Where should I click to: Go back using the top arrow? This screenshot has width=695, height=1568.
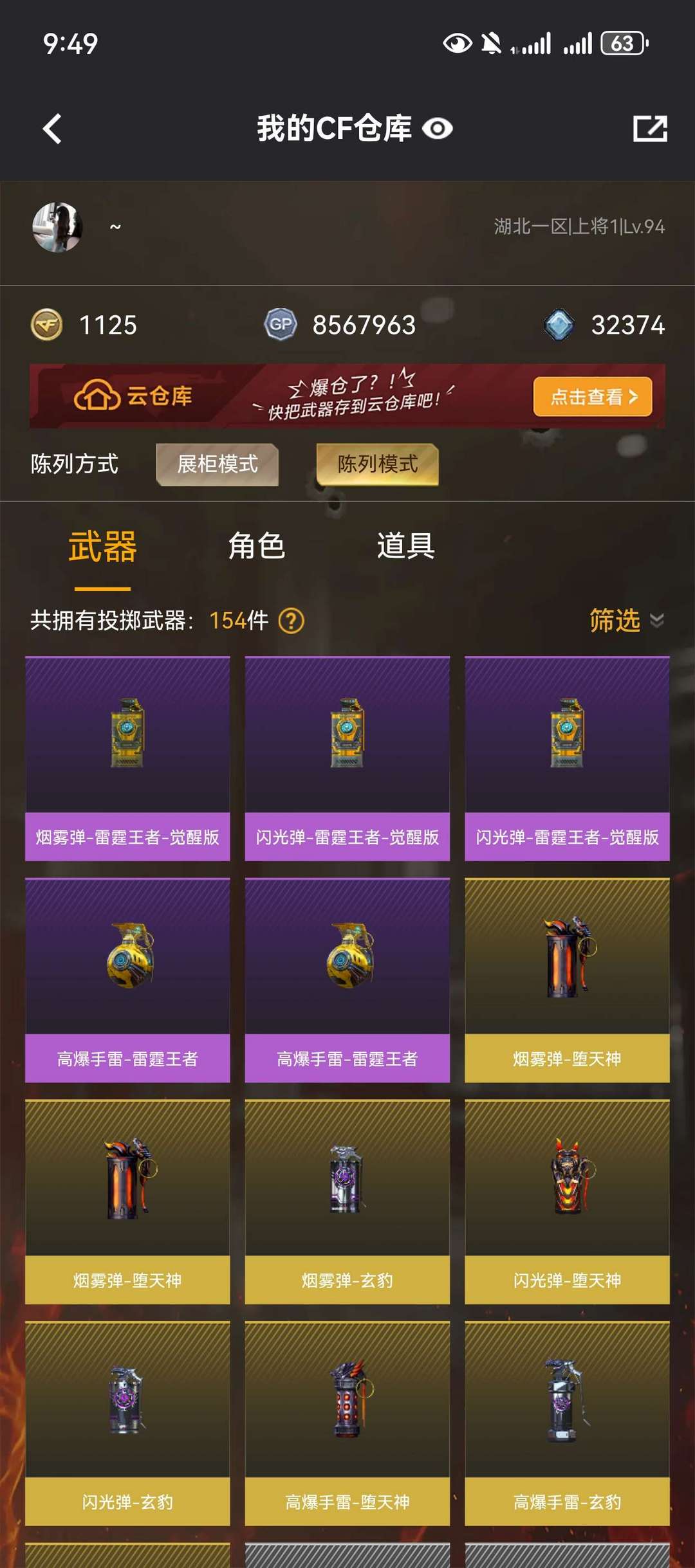click(x=53, y=129)
